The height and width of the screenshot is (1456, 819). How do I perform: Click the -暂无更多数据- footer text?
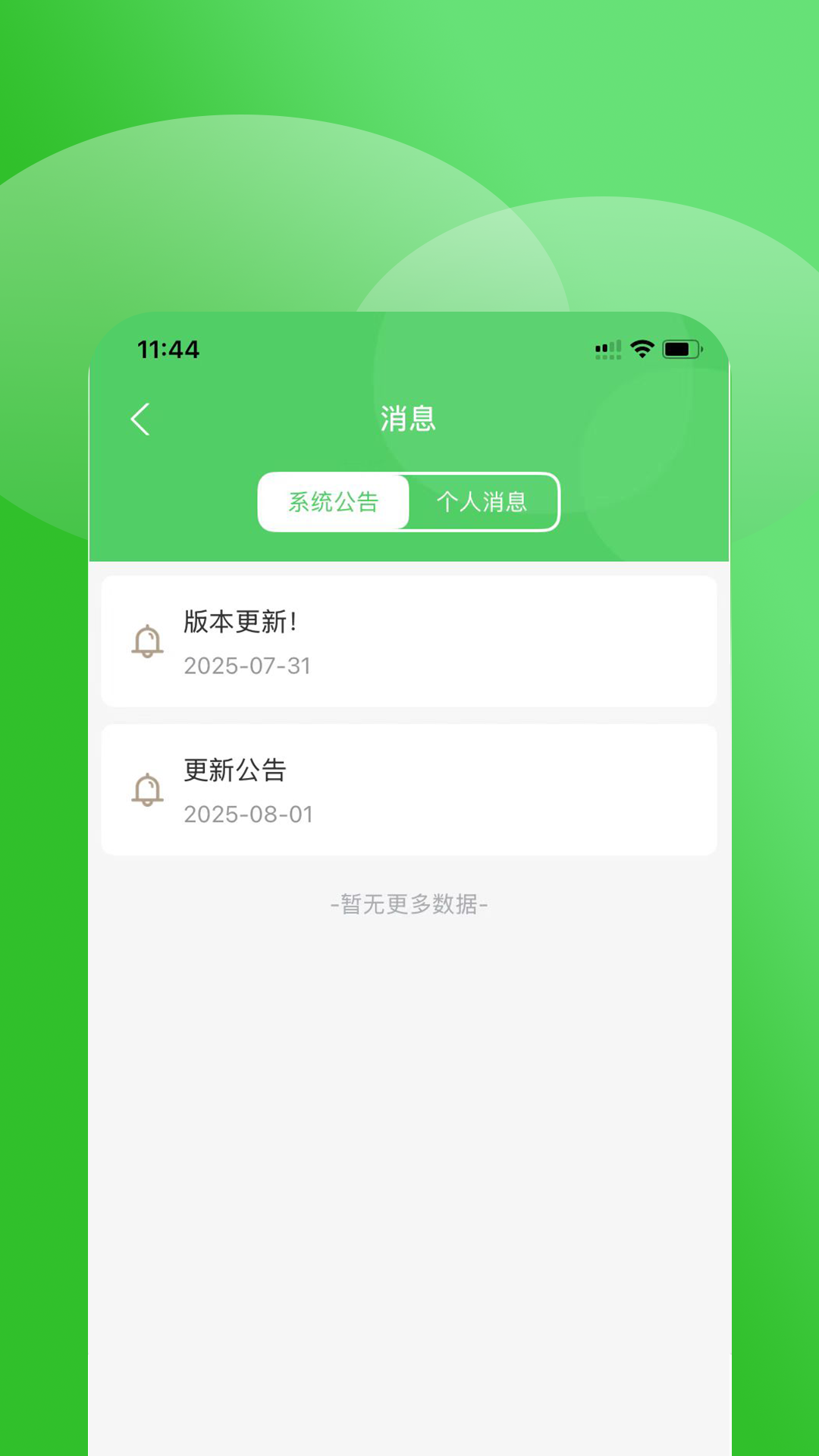click(408, 905)
